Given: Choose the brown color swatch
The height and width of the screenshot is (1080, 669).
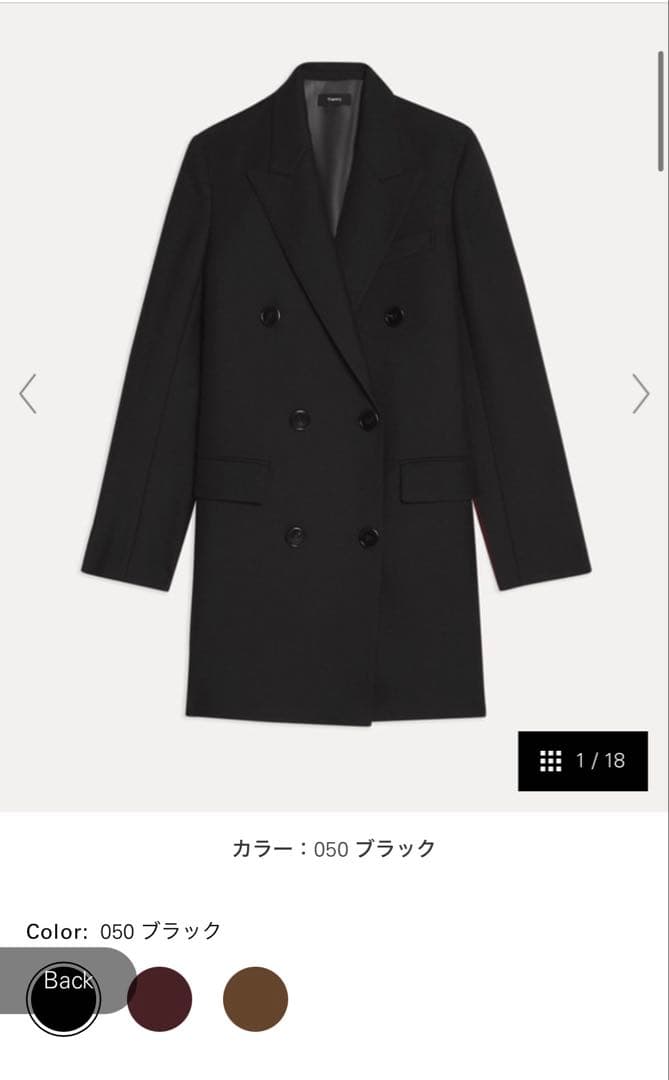Looking at the screenshot, I should pos(255,999).
